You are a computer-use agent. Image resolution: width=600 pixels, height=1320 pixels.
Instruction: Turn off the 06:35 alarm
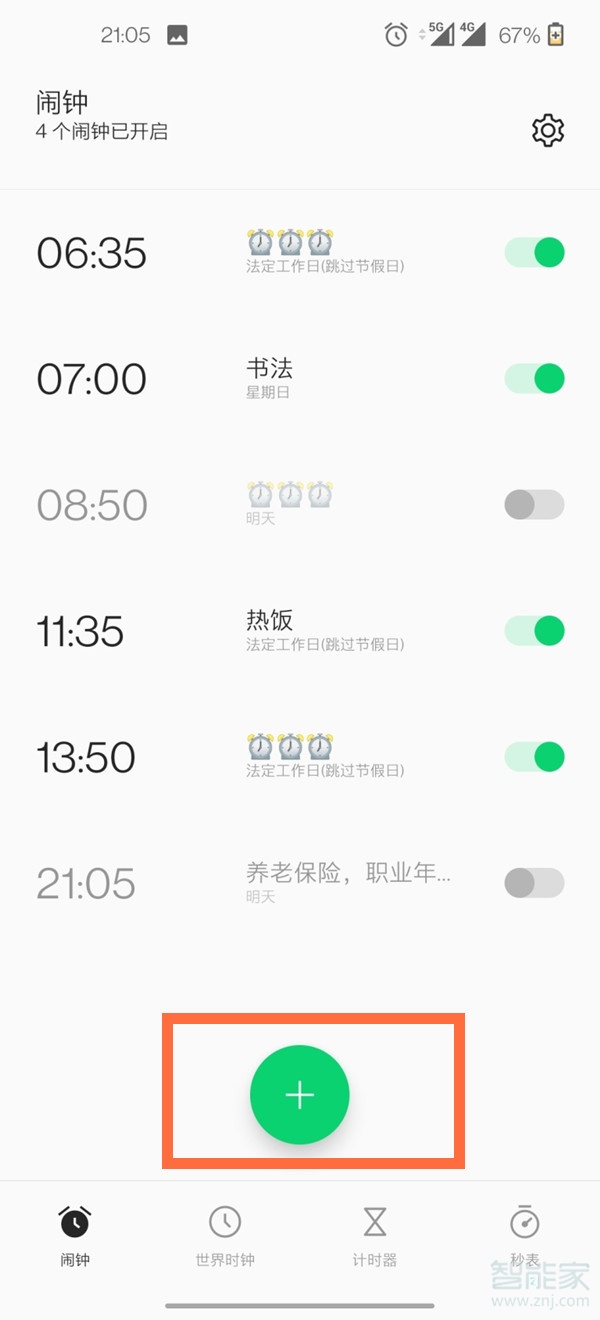(535, 253)
